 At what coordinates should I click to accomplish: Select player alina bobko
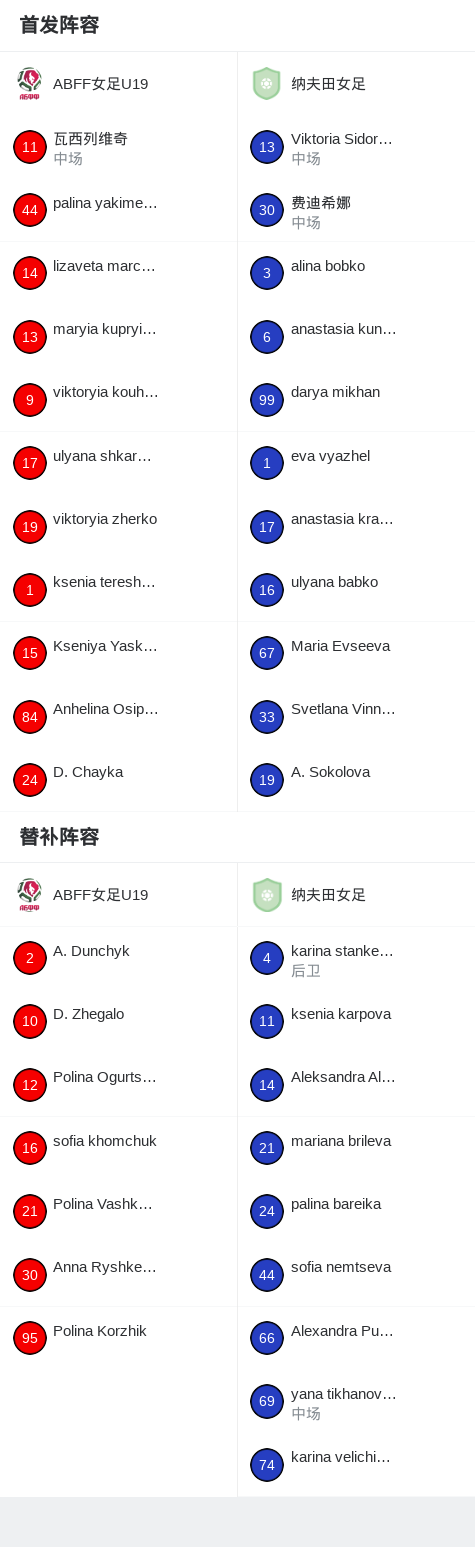(356, 273)
